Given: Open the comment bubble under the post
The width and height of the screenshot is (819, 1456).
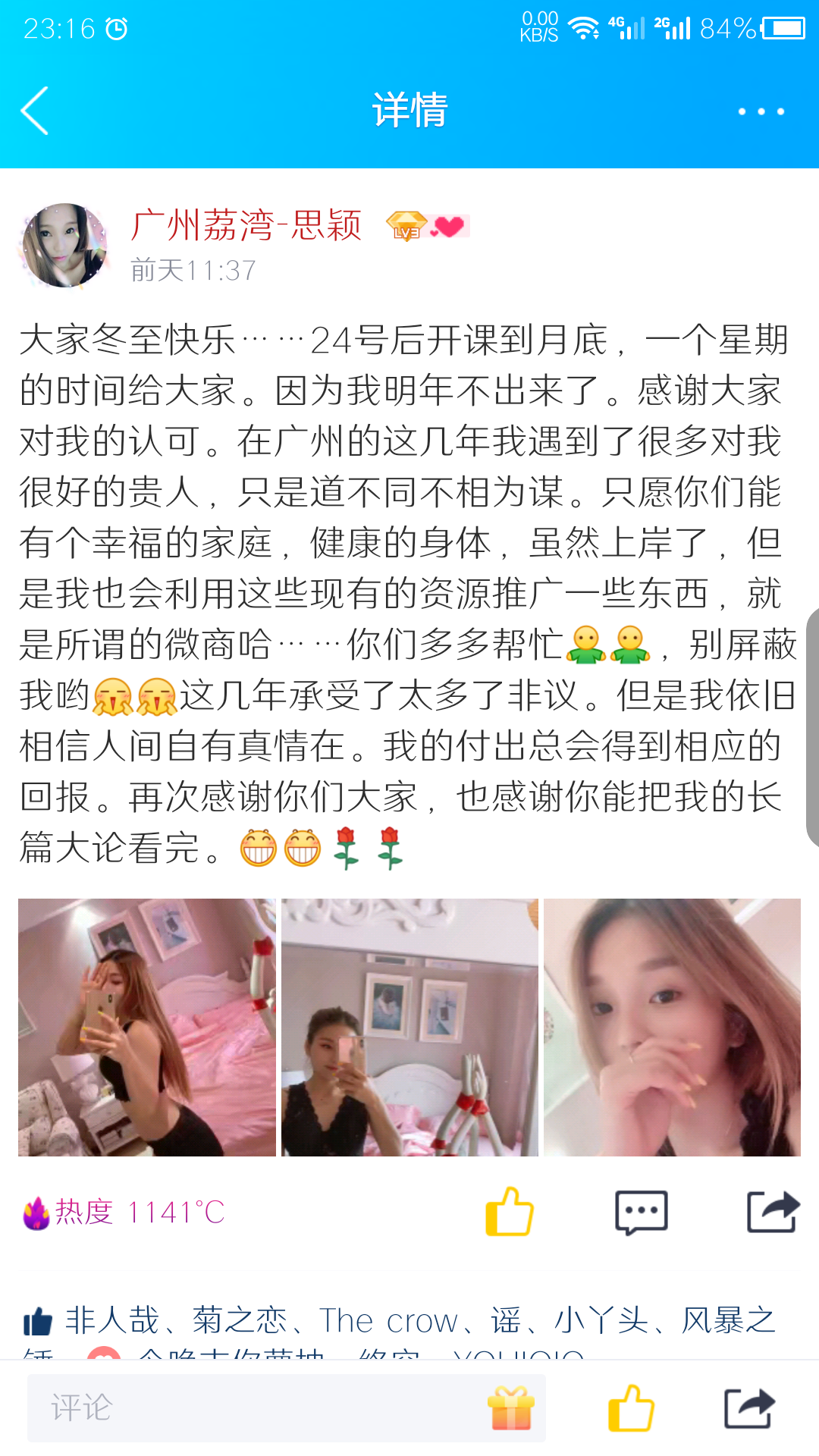Looking at the screenshot, I should [x=642, y=1213].
